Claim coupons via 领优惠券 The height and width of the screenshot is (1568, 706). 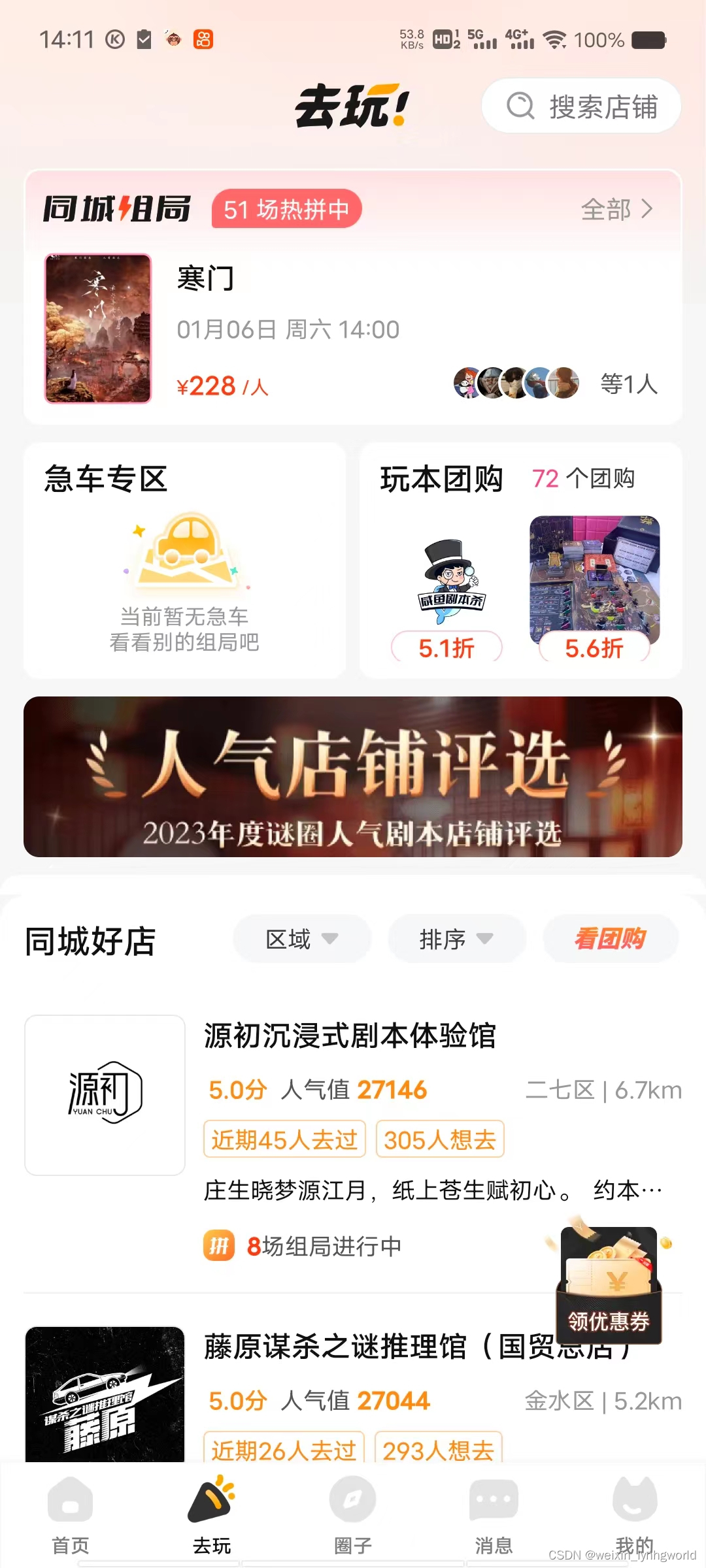609,1284
